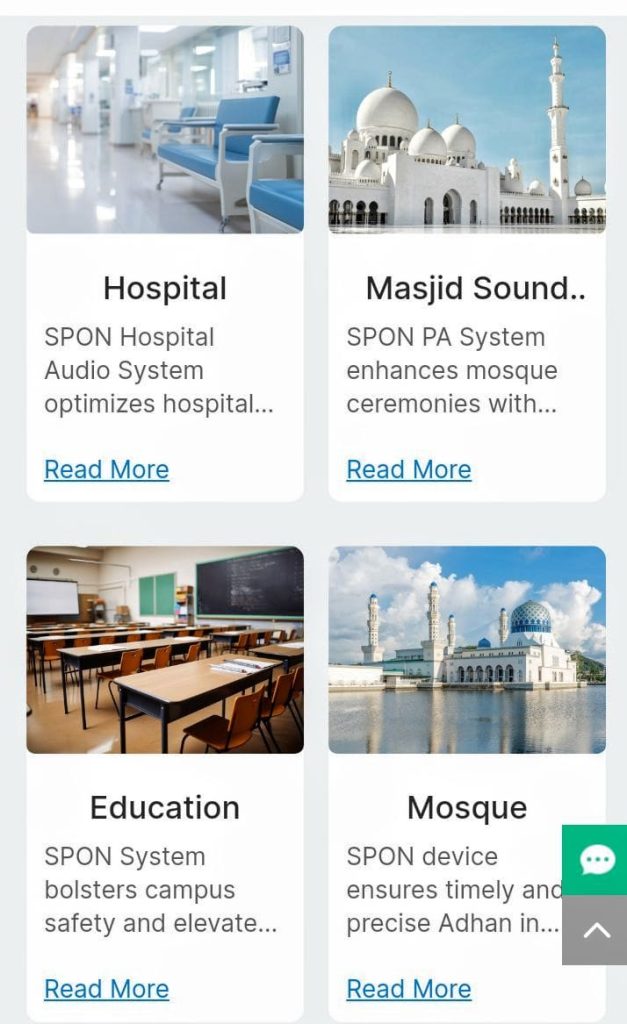
Task: Open the Mosque waterfront image card
Action: 467,650
